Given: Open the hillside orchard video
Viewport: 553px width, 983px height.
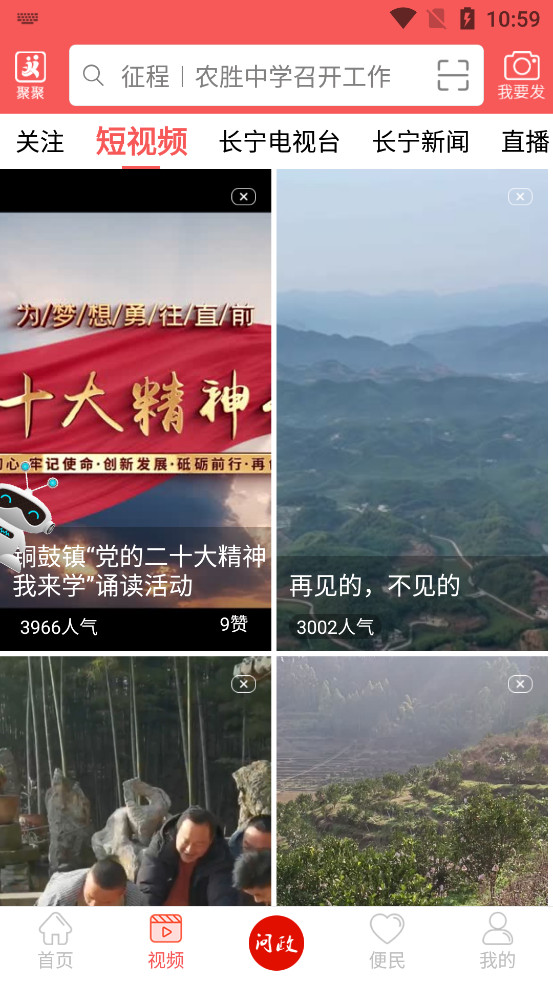Looking at the screenshot, I should coord(412,781).
